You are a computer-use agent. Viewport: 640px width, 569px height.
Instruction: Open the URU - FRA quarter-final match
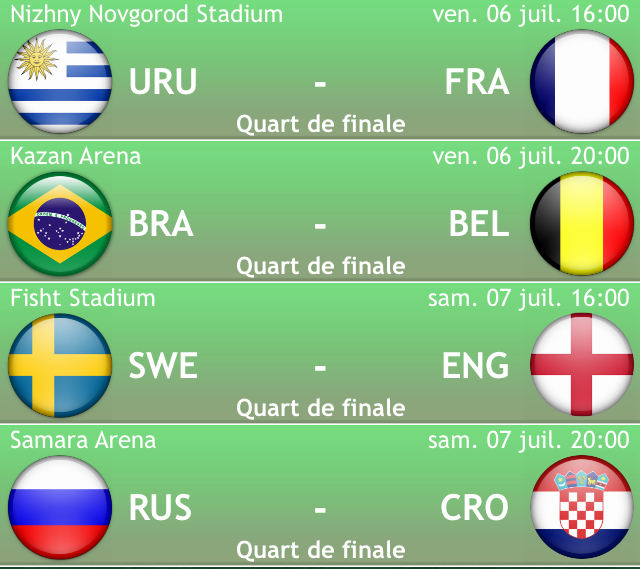click(x=320, y=82)
